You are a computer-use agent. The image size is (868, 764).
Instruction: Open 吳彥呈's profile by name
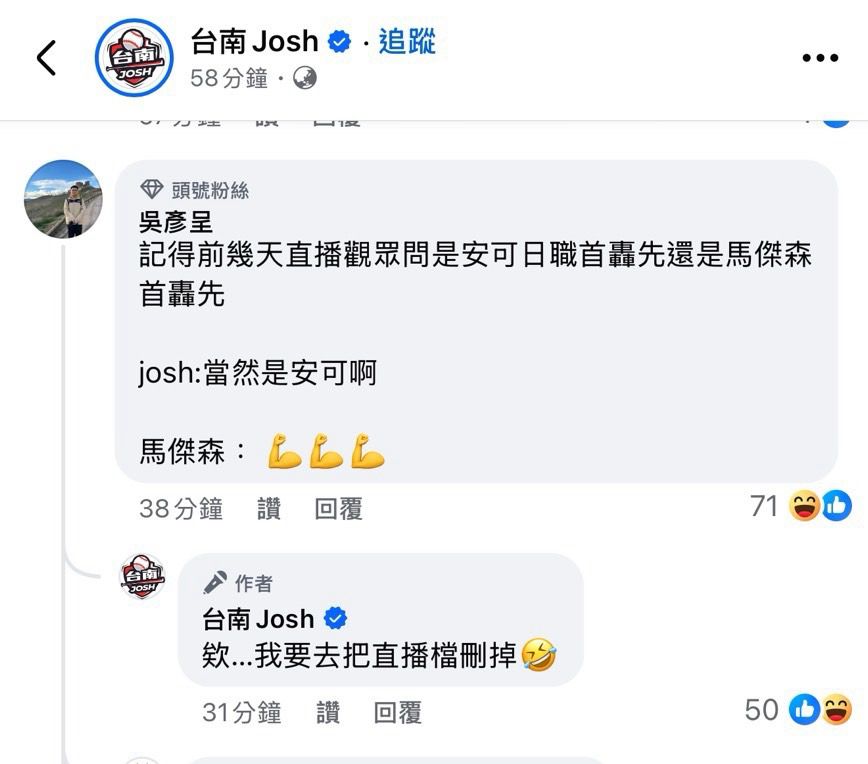[176, 222]
